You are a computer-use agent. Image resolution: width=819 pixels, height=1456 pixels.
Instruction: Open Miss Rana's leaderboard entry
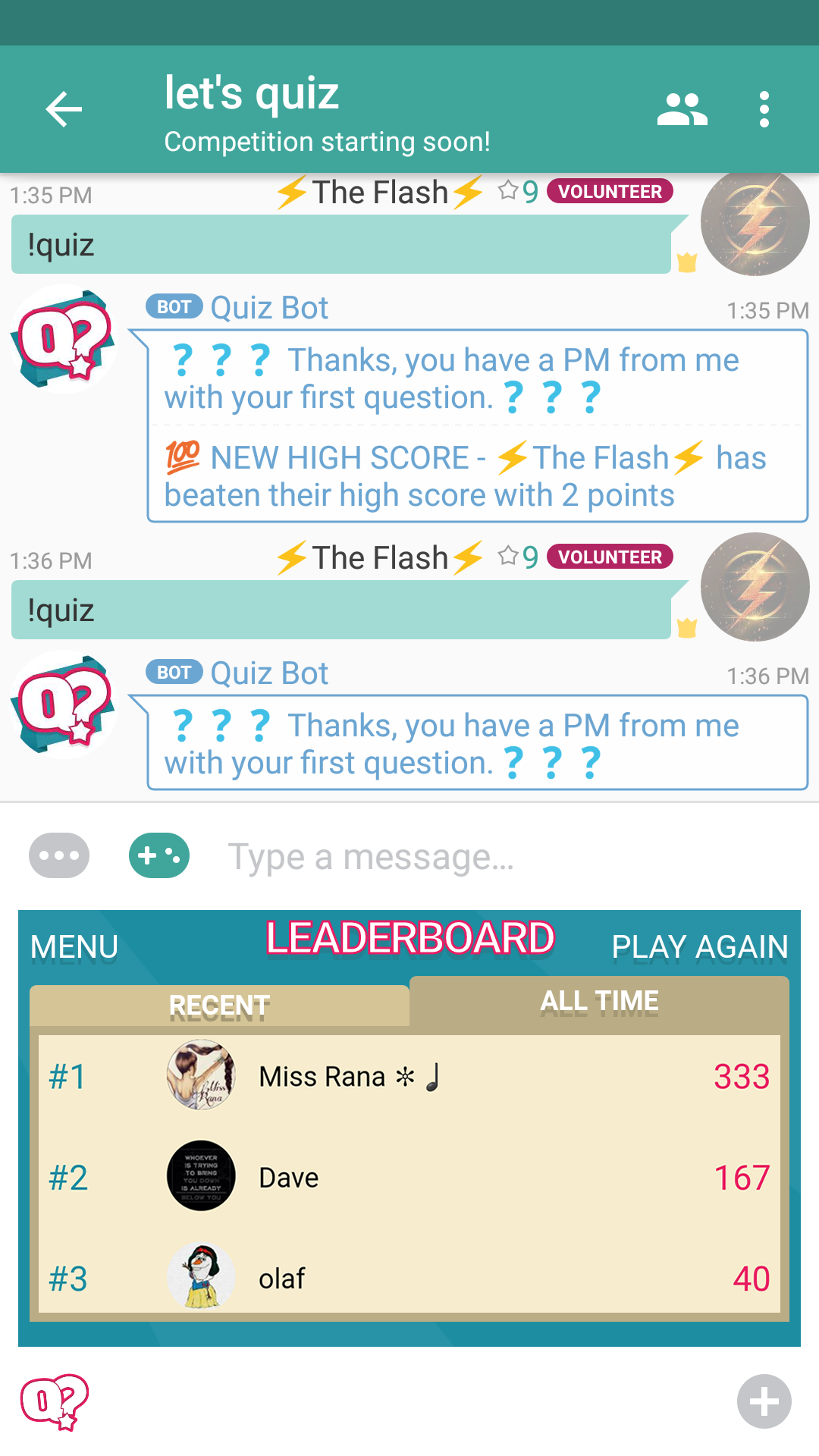coord(409,1076)
